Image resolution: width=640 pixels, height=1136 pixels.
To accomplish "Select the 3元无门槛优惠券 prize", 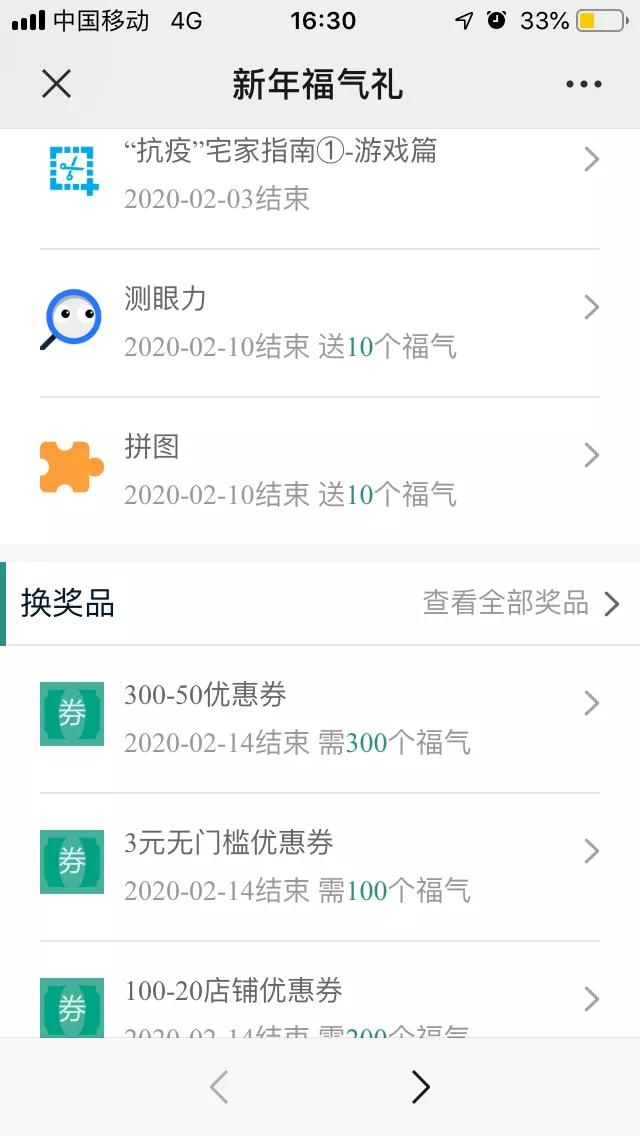I will [320, 866].
